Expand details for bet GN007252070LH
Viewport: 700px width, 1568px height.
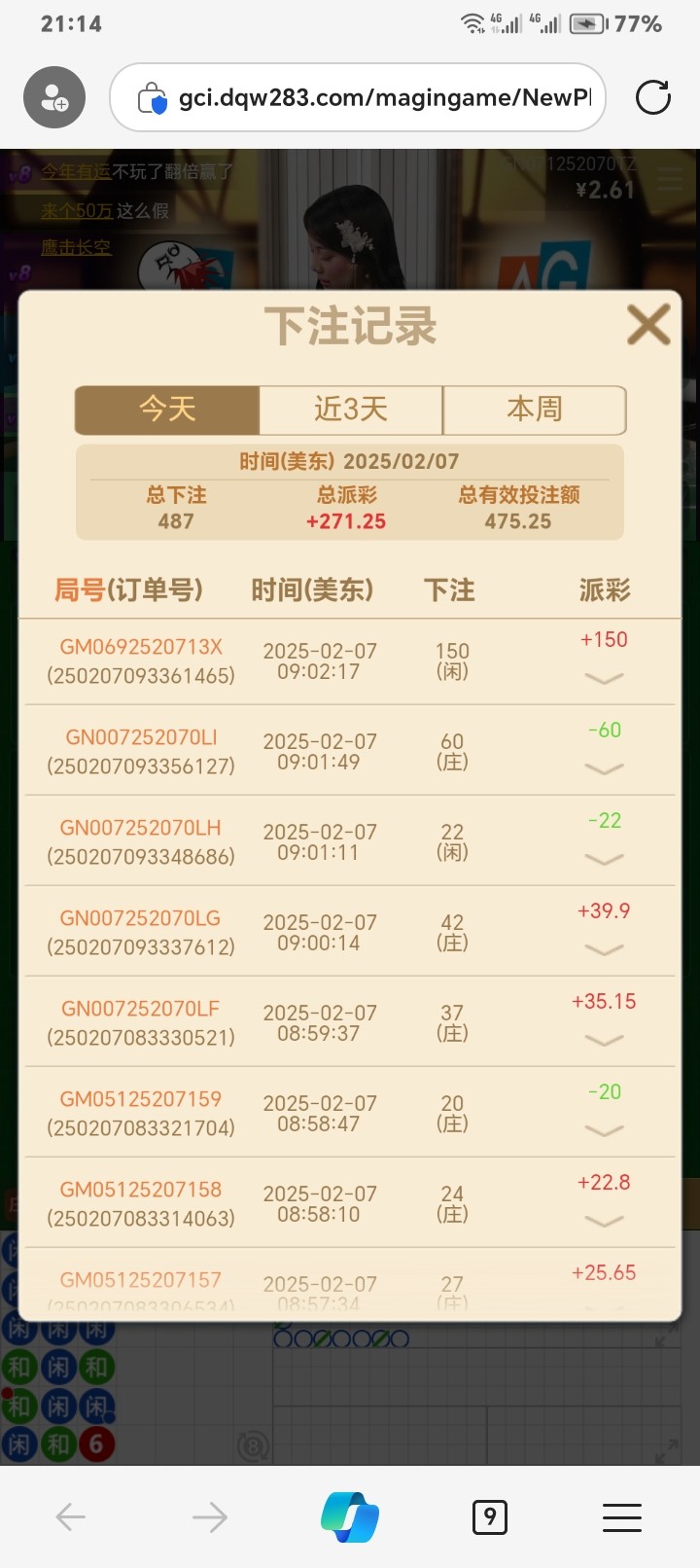pos(604,859)
